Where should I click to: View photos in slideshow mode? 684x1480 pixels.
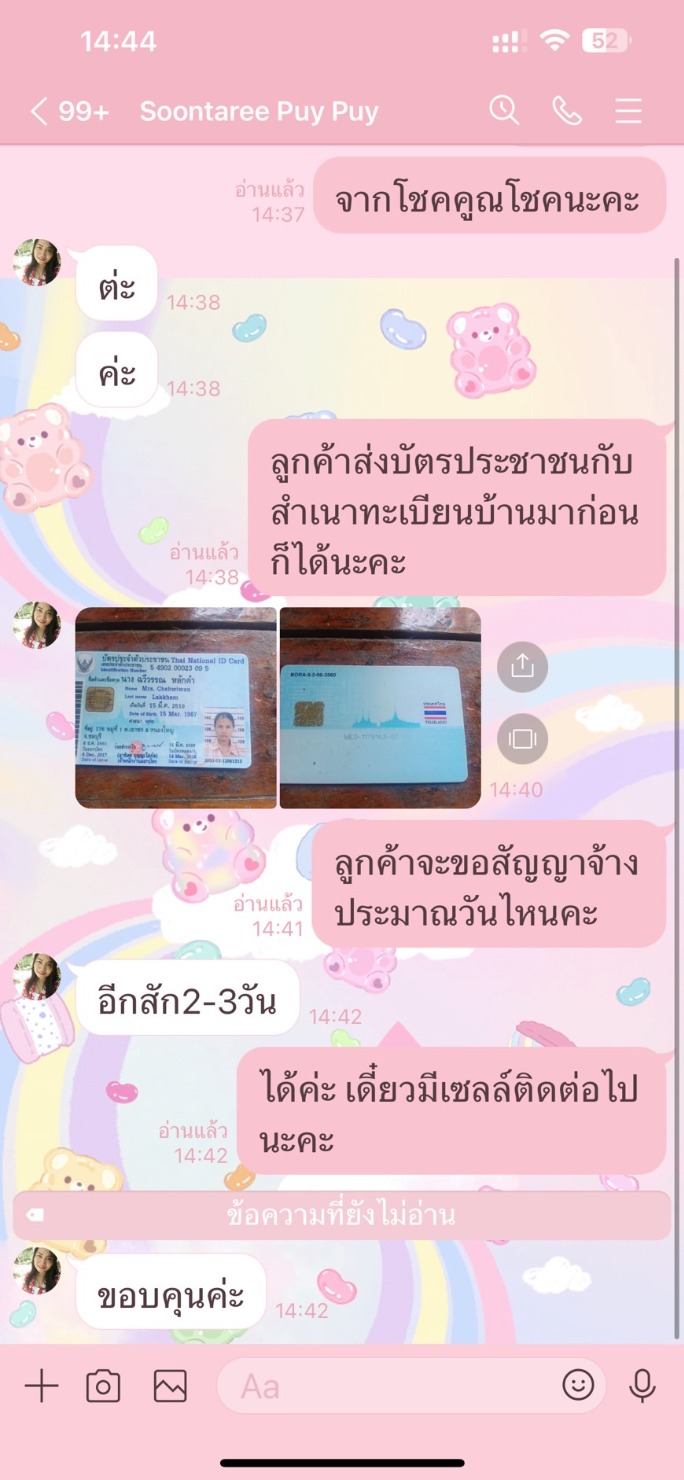tap(522, 739)
